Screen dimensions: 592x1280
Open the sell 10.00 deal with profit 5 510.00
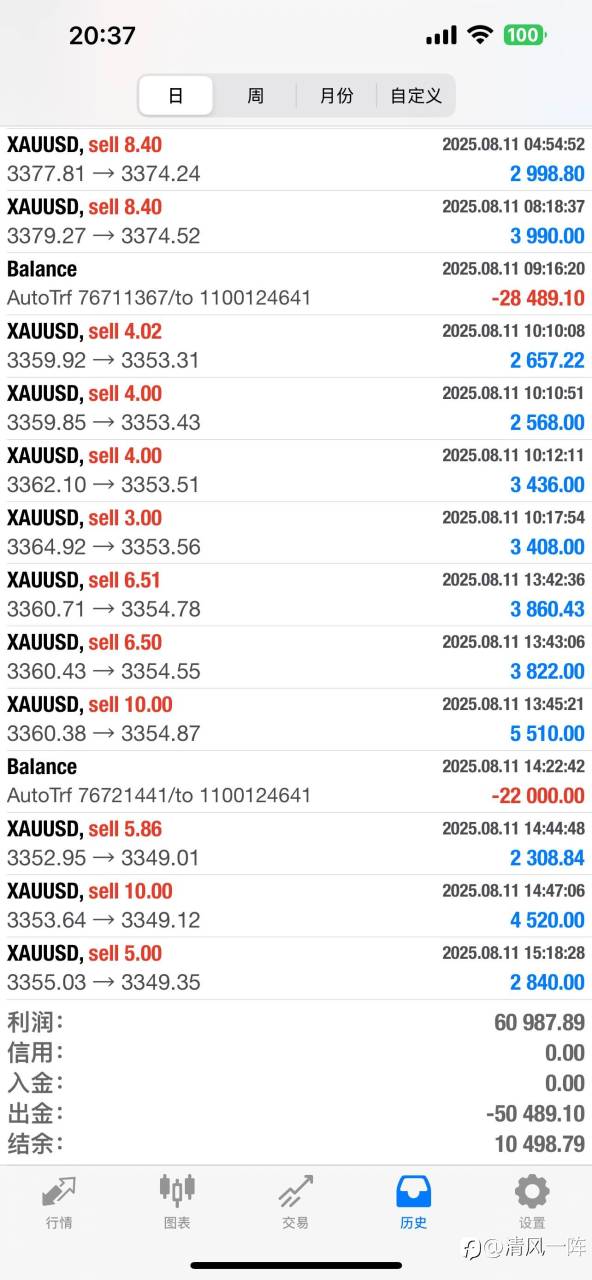tap(296, 719)
